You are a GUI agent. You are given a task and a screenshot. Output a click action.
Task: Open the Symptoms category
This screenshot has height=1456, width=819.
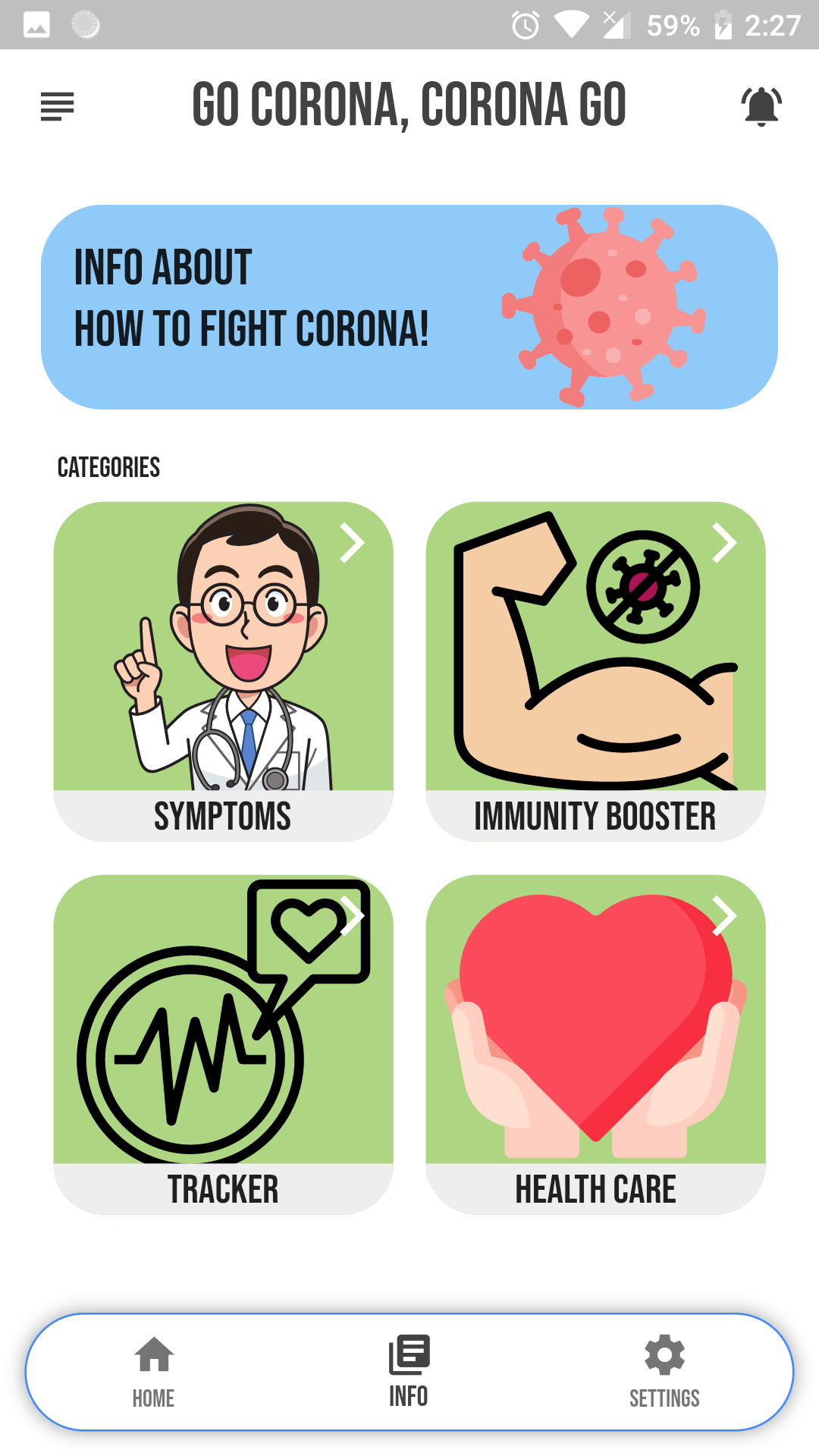coord(223,671)
